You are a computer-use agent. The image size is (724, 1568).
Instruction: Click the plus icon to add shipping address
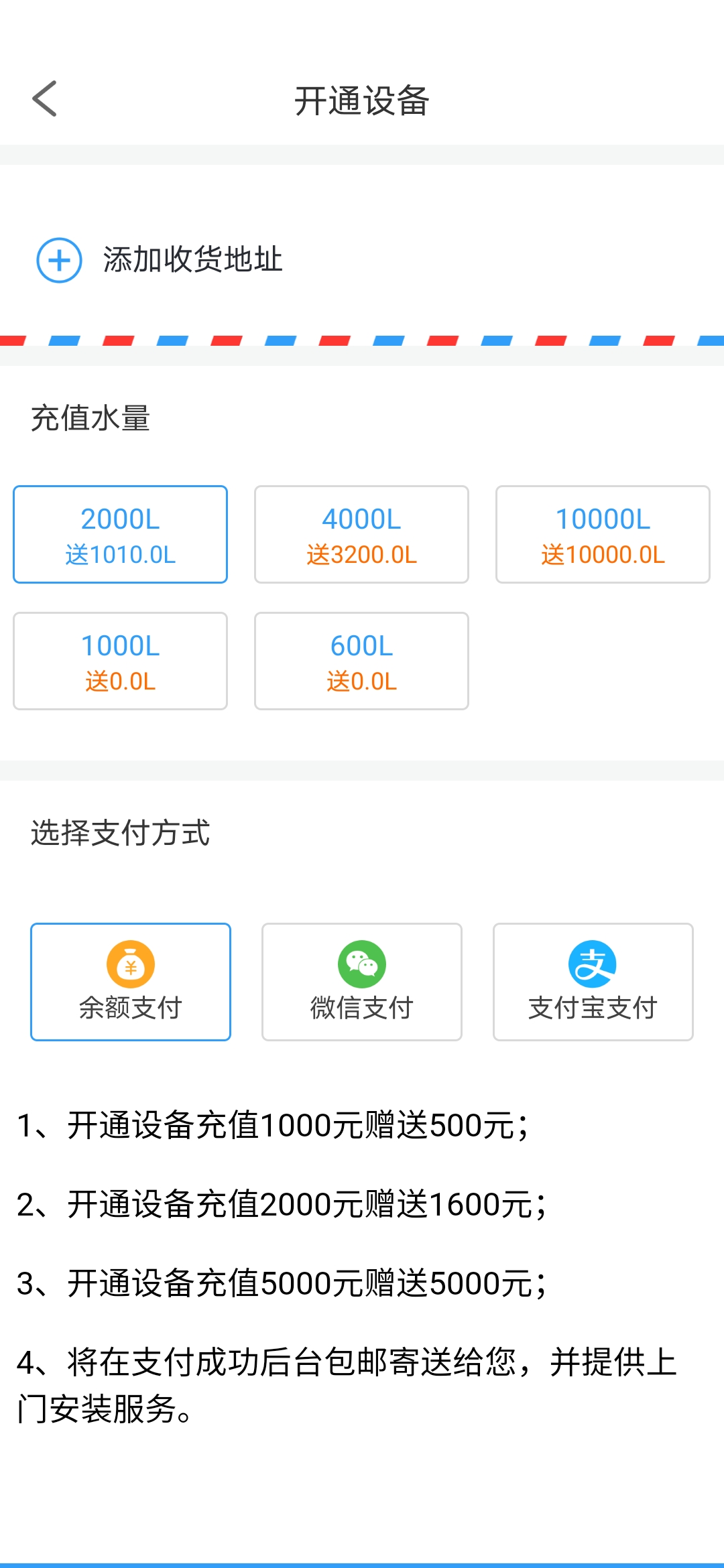point(59,261)
